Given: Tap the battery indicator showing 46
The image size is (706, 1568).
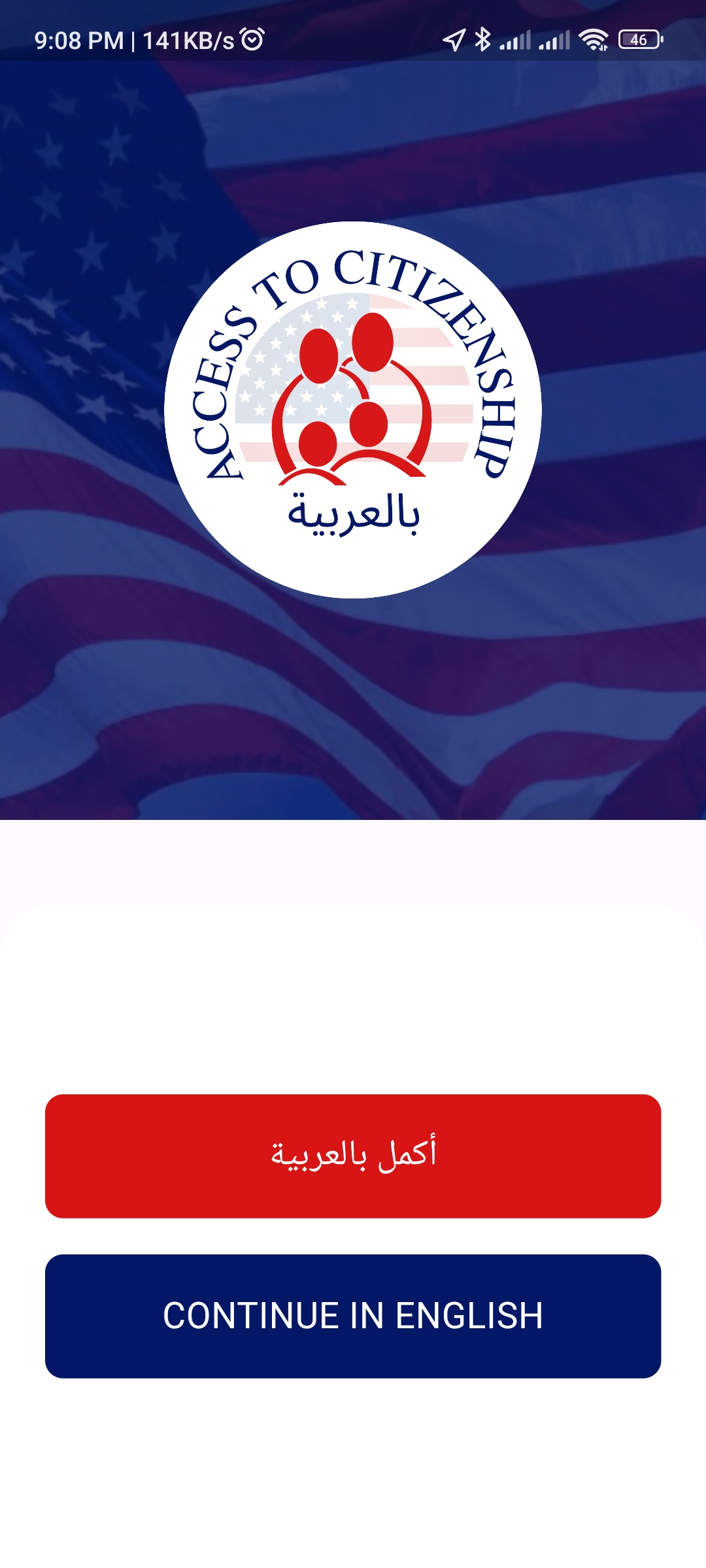Looking at the screenshot, I should [637, 41].
